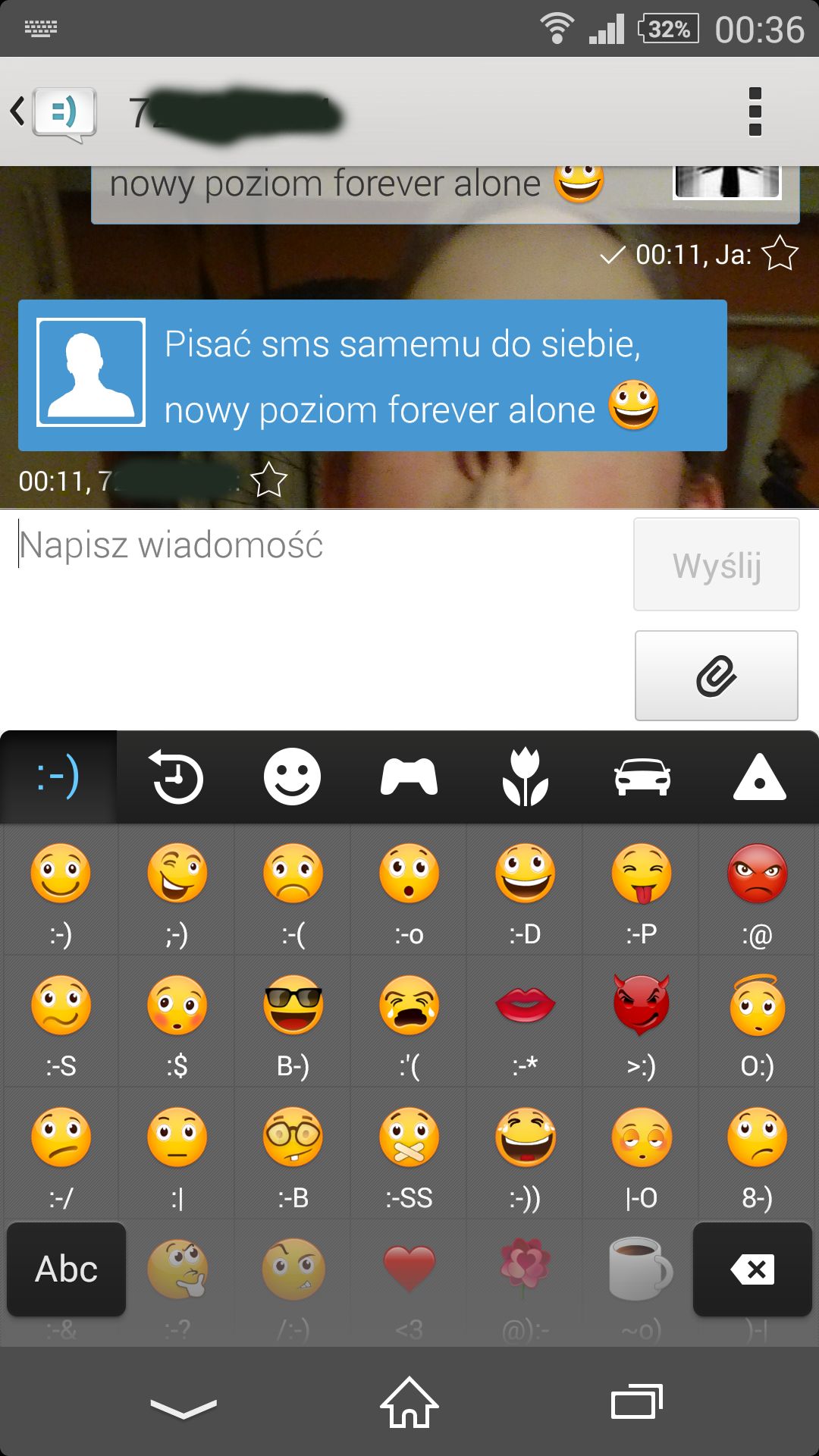Attach a file with paperclip button
The width and height of the screenshot is (819, 1456).
[x=716, y=676]
